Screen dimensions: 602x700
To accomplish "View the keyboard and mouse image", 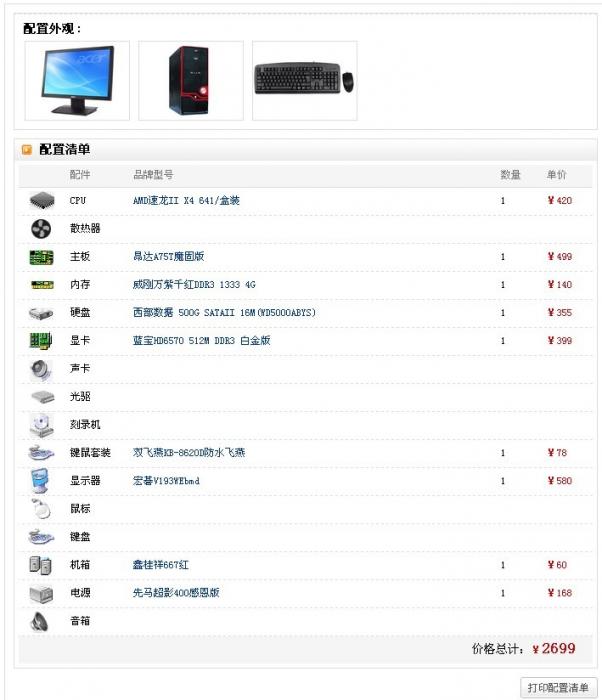I will pos(304,81).
